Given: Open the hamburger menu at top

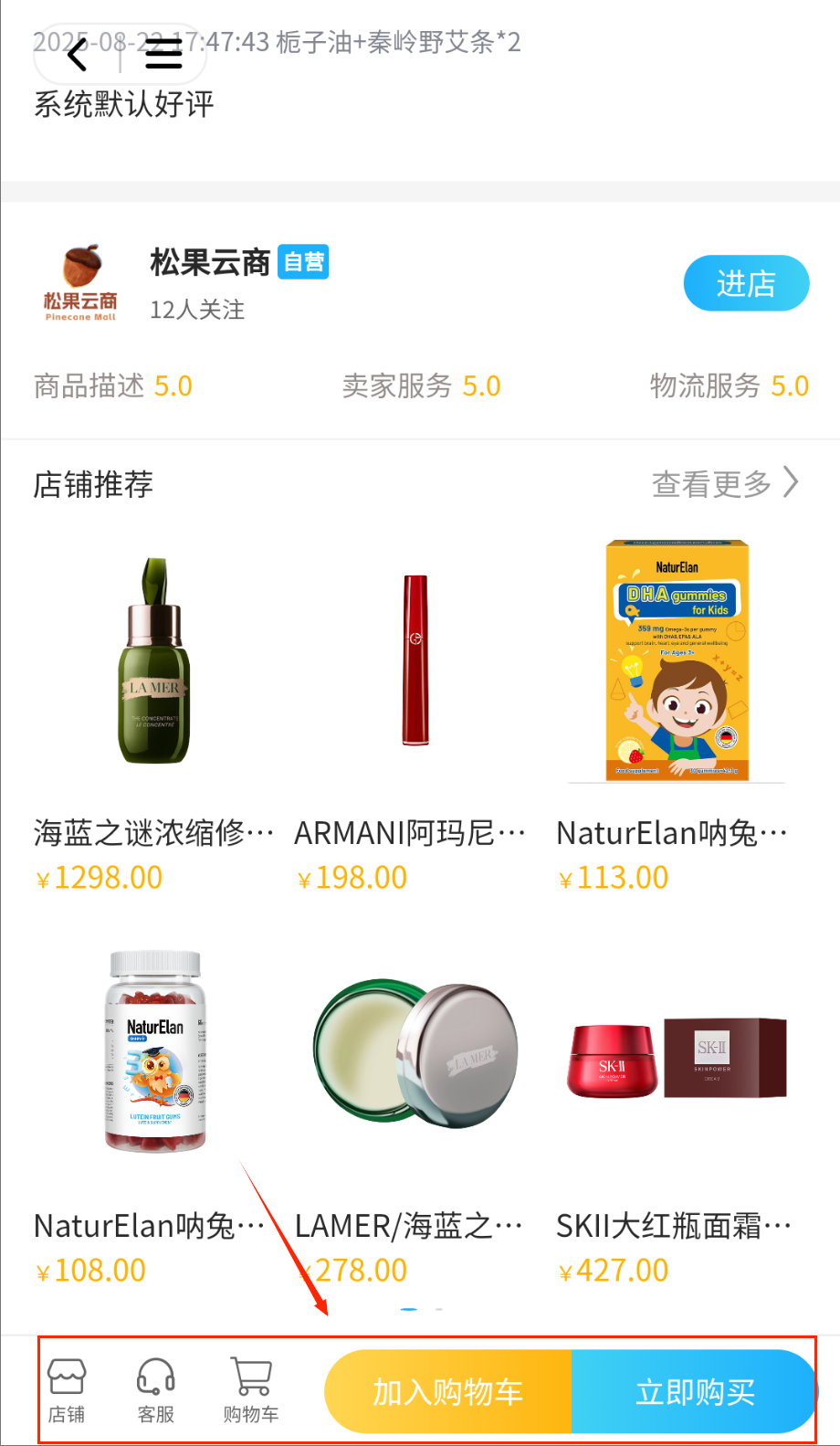Looking at the screenshot, I should (x=163, y=55).
